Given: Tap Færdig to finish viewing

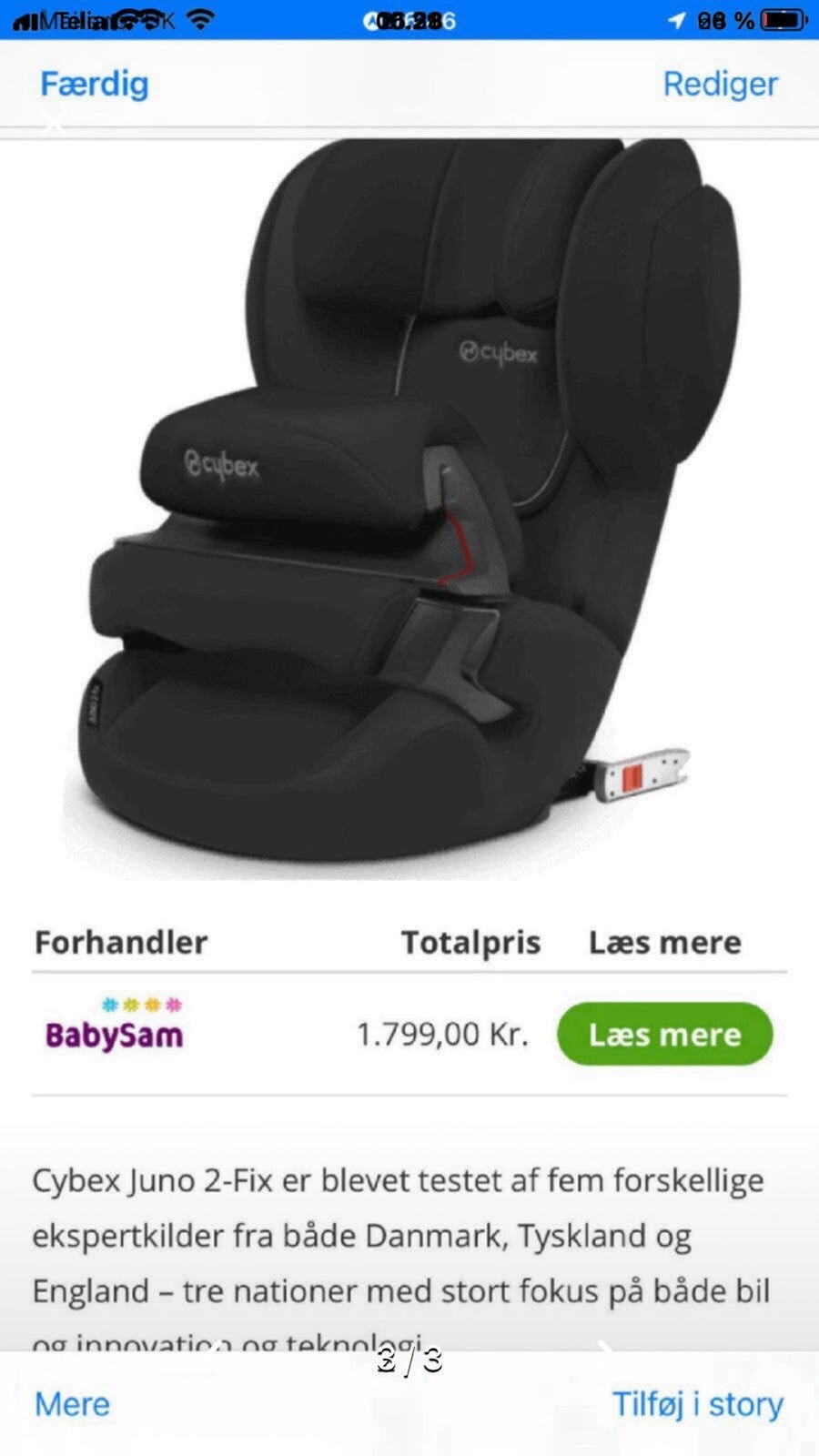Looking at the screenshot, I should pos(94,84).
